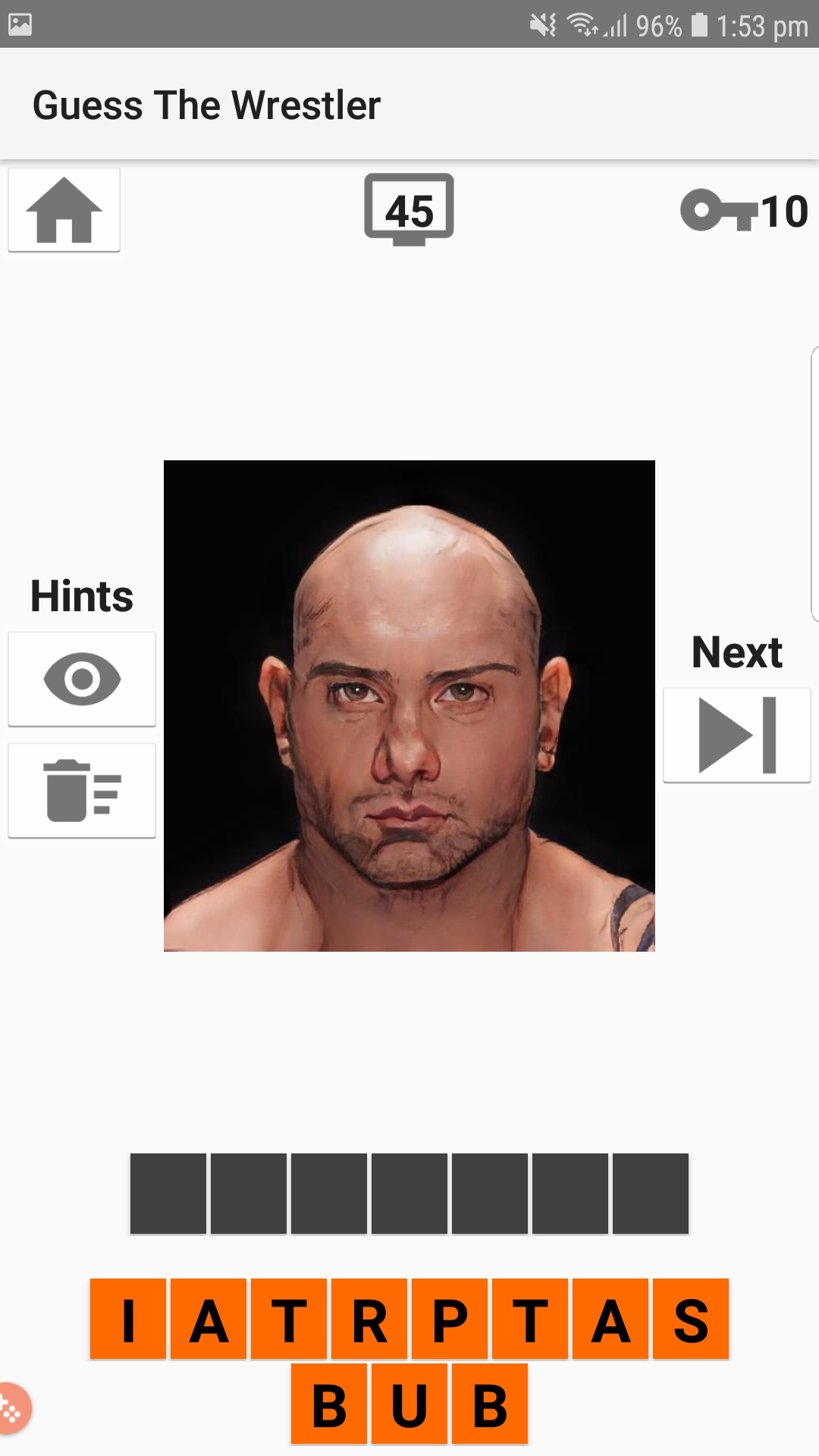Image resolution: width=819 pixels, height=1456 pixels.
Task: Reveal a letter with the eye hint
Action: (x=82, y=679)
